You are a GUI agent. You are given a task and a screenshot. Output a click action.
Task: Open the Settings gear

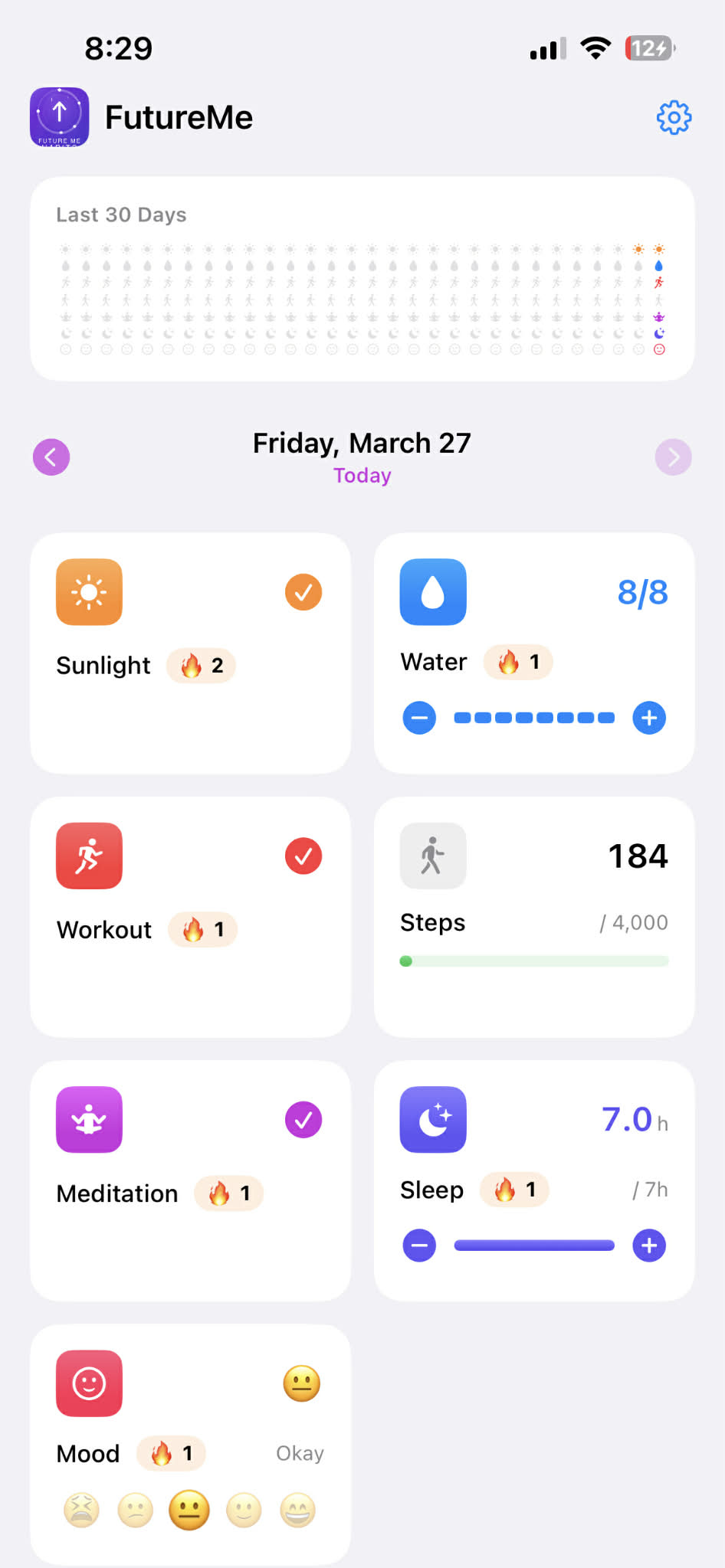(674, 117)
